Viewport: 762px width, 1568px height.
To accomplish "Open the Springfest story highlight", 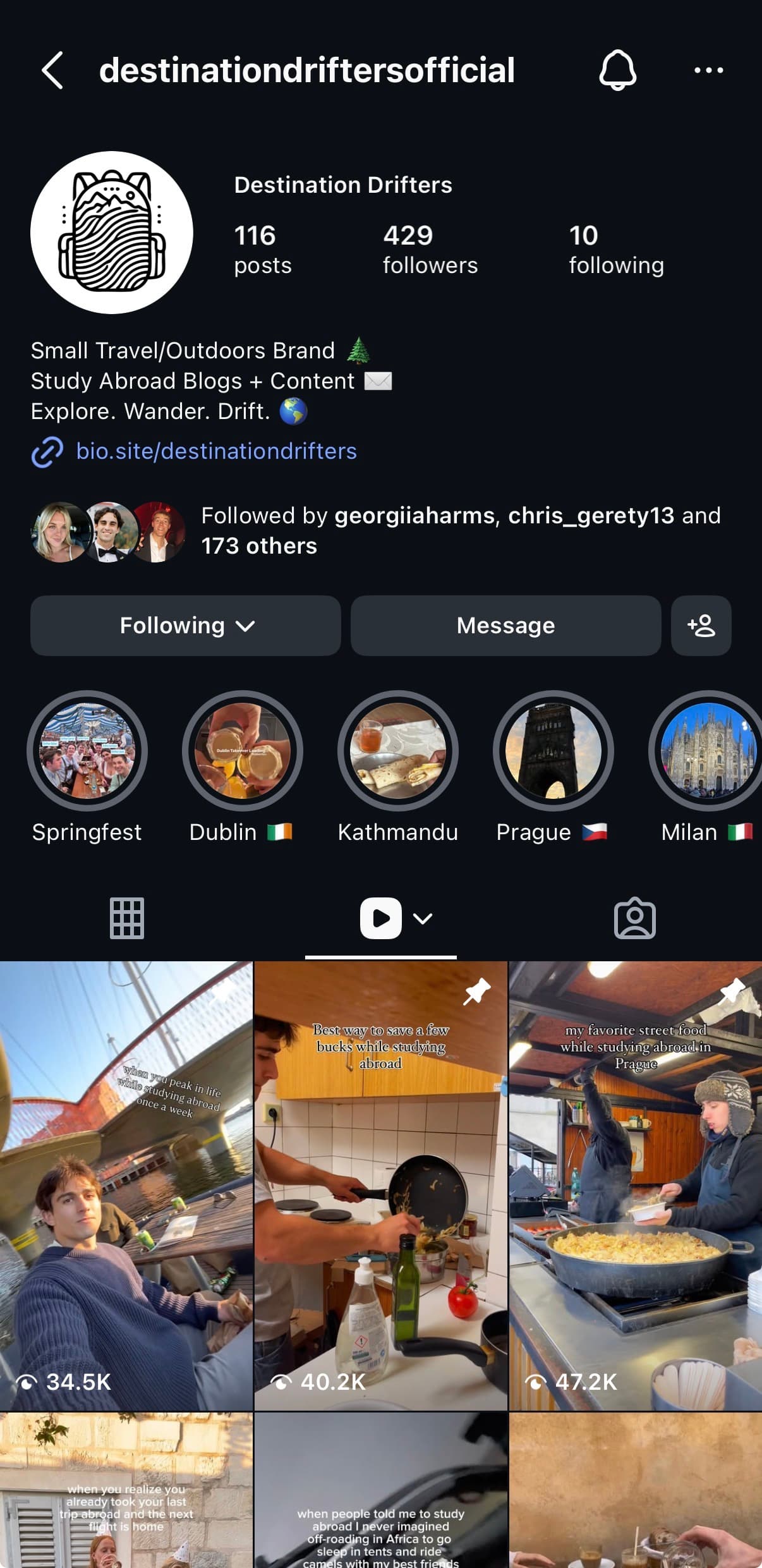I will point(87,751).
